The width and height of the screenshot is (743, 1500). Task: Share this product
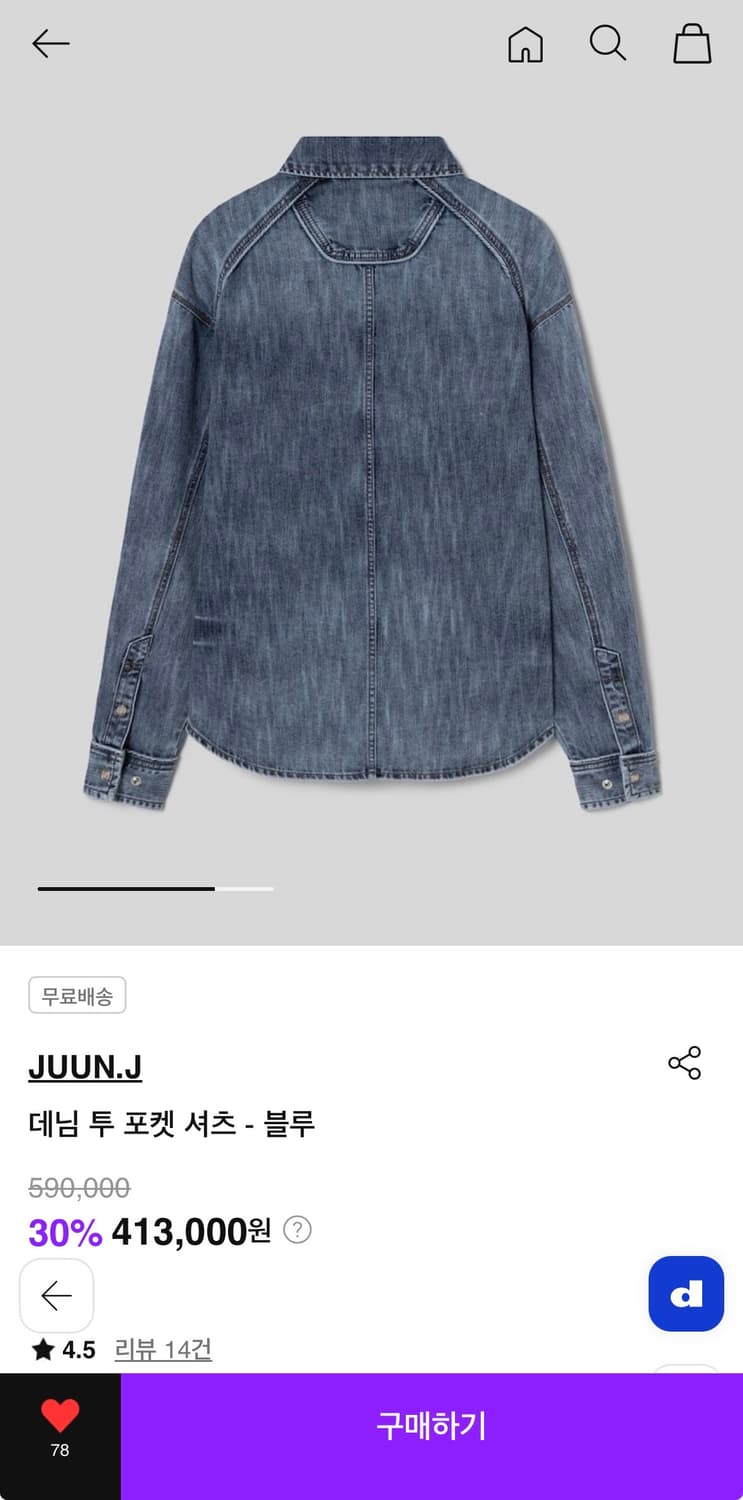685,1064
